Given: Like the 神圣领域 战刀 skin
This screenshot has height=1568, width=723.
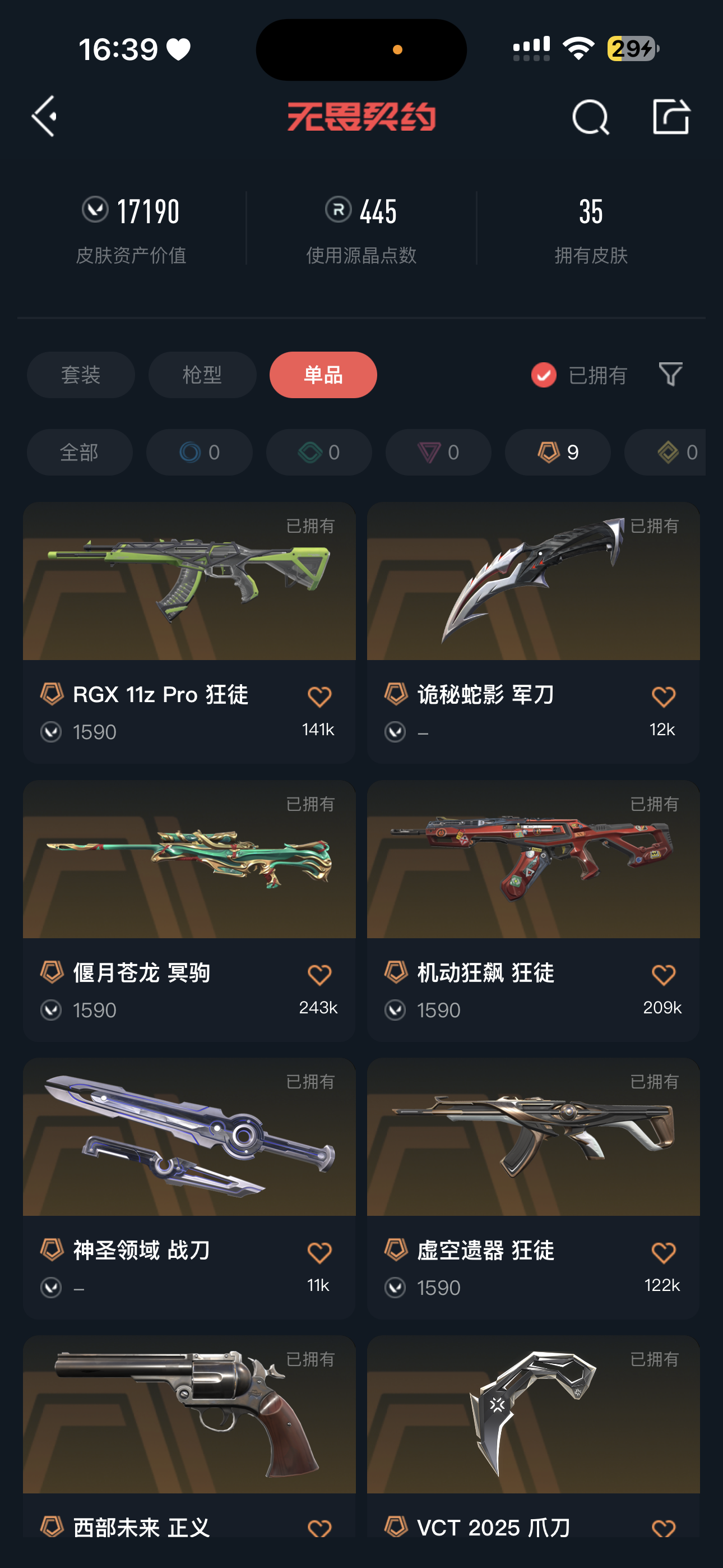Looking at the screenshot, I should pyautogui.click(x=319, y=1253).
